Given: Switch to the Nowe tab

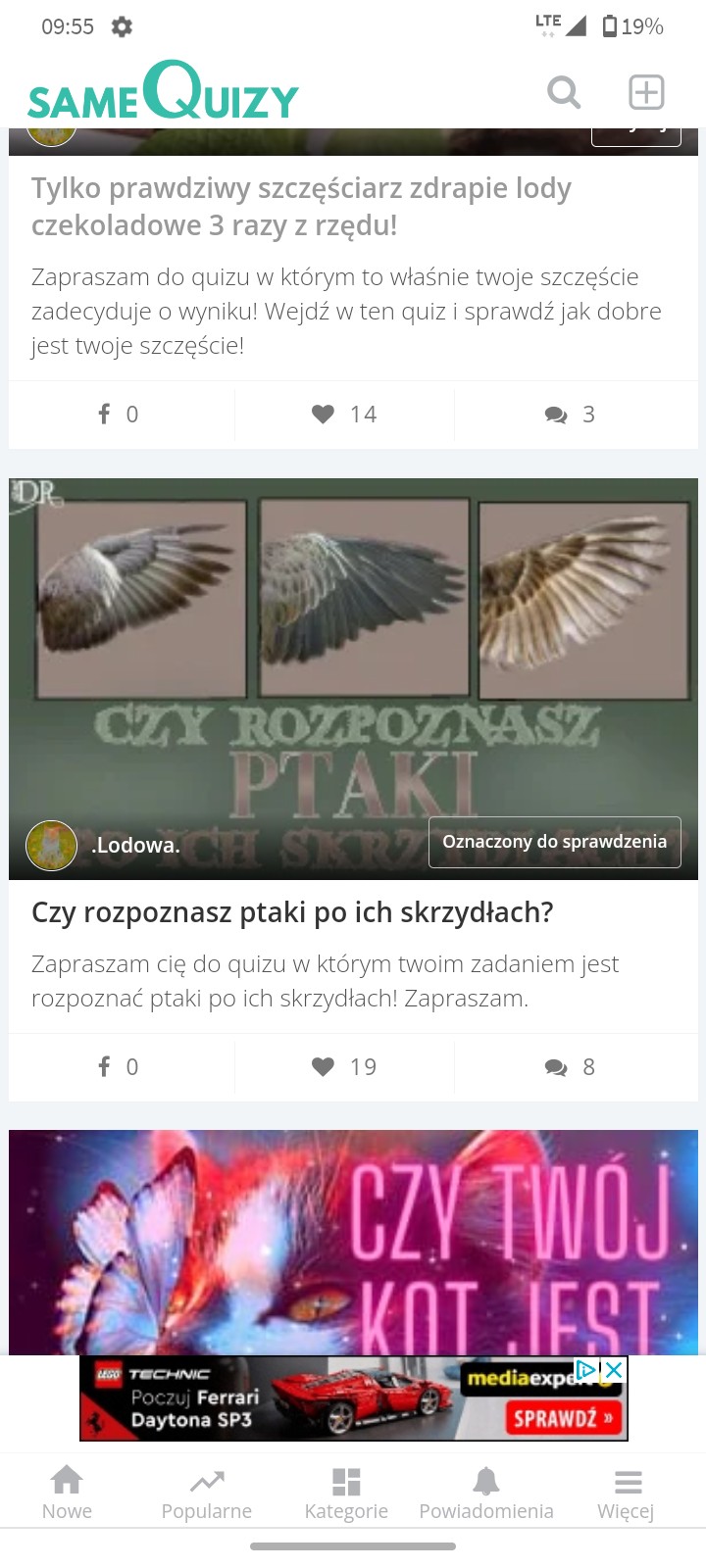Looking at the screenshot, I should tap(67, 1494).
